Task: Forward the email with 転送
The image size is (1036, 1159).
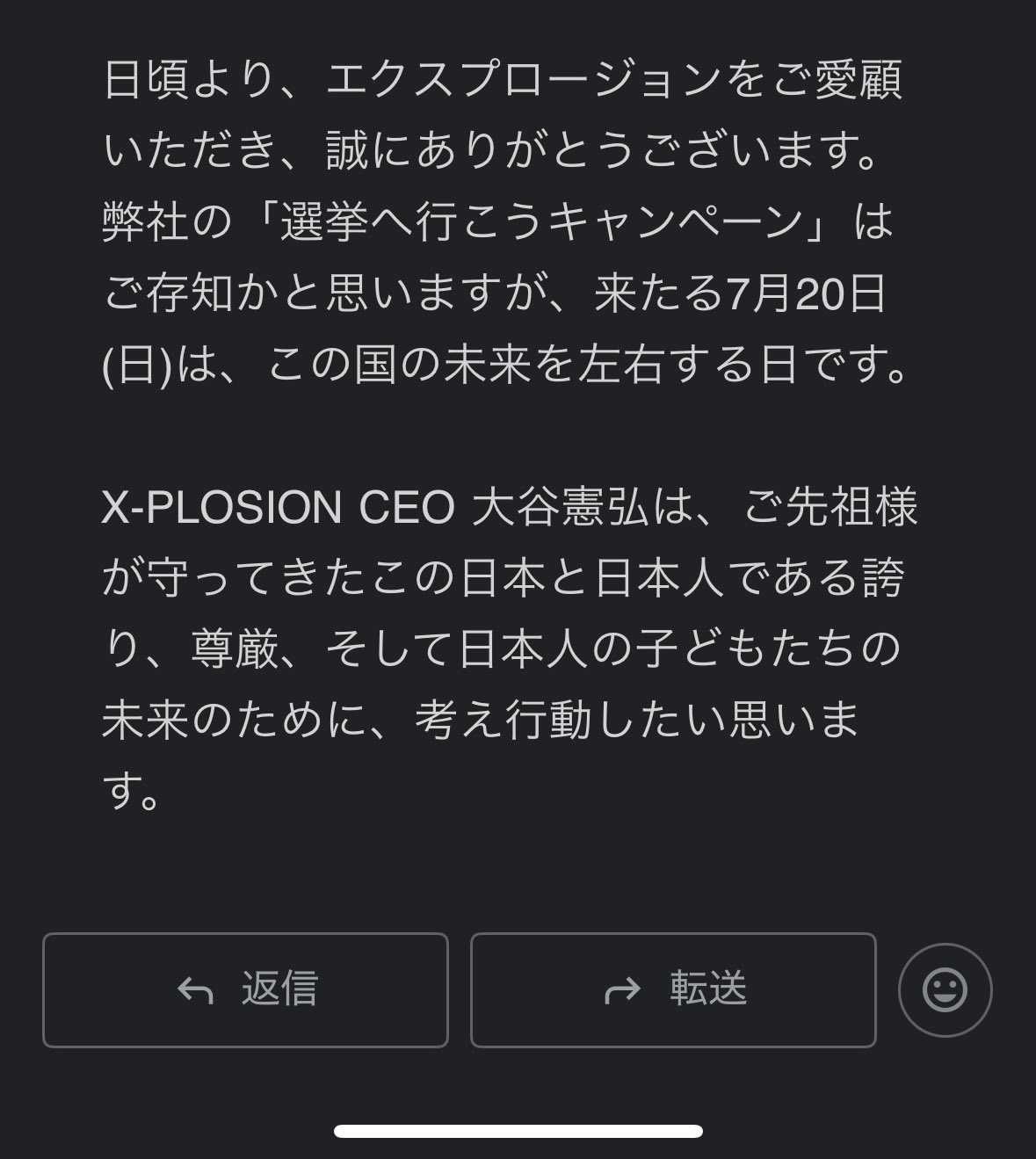Action: tap(673, 990)
